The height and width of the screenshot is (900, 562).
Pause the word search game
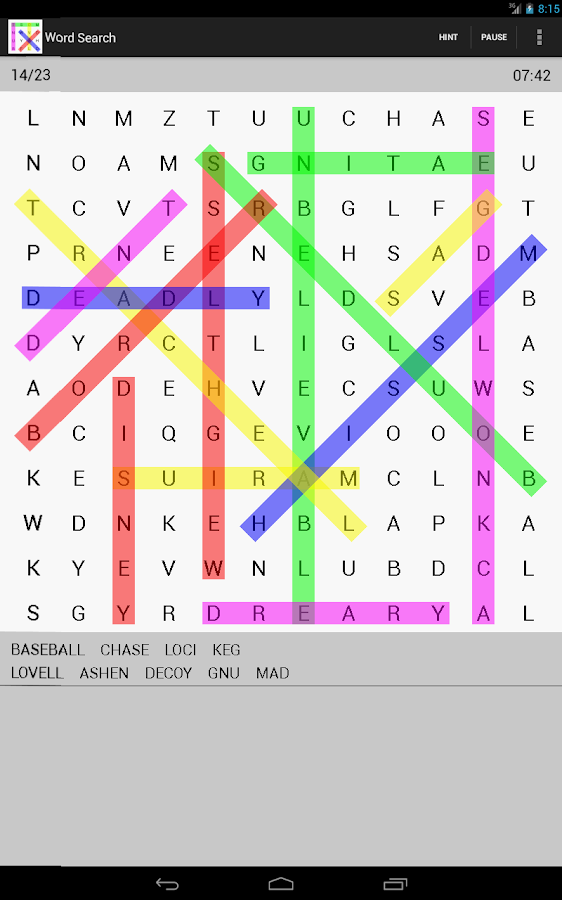pyautogui.click(x=494, y=37)
